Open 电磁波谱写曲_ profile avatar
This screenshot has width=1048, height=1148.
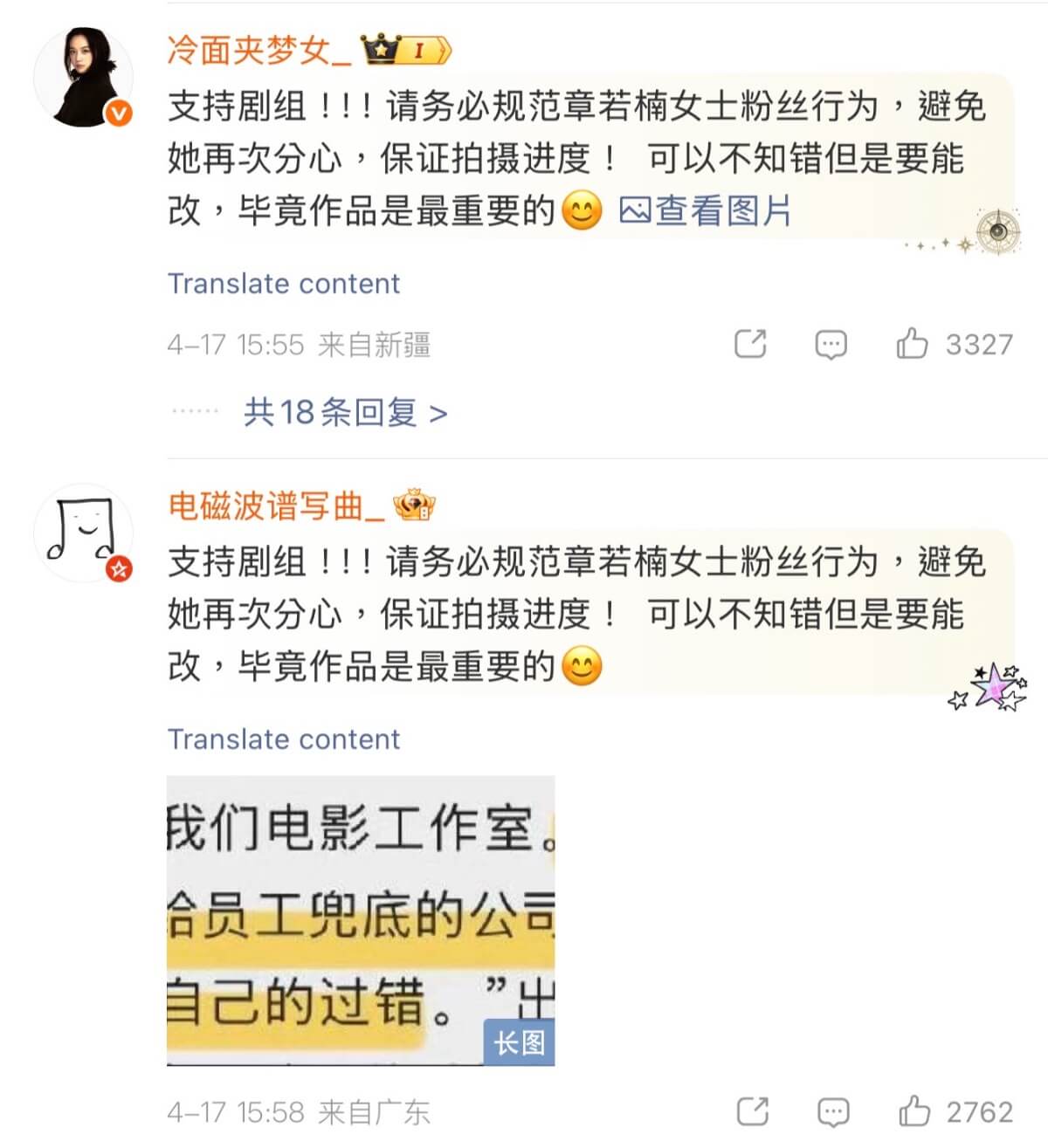[84, 533]
